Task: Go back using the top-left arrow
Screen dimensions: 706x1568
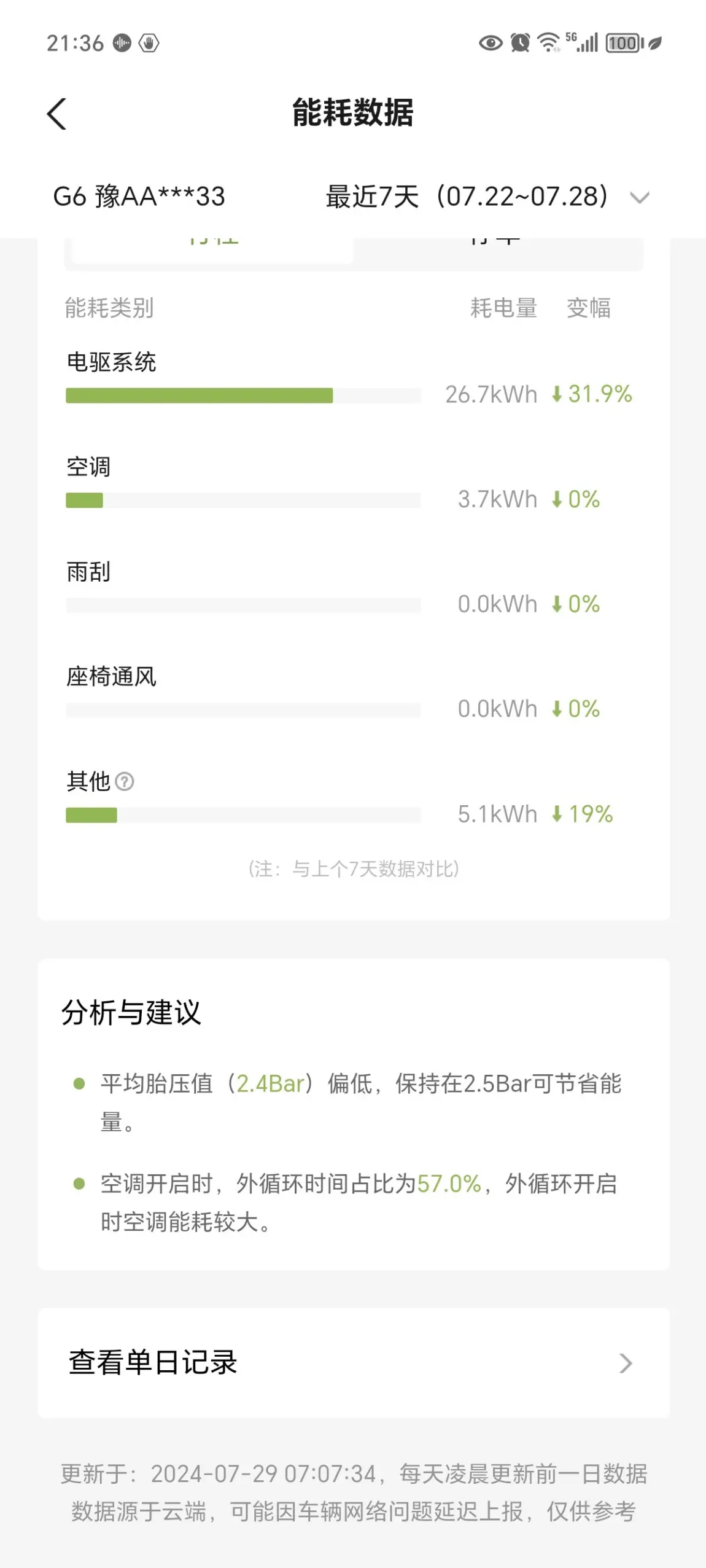Action: 57,114
